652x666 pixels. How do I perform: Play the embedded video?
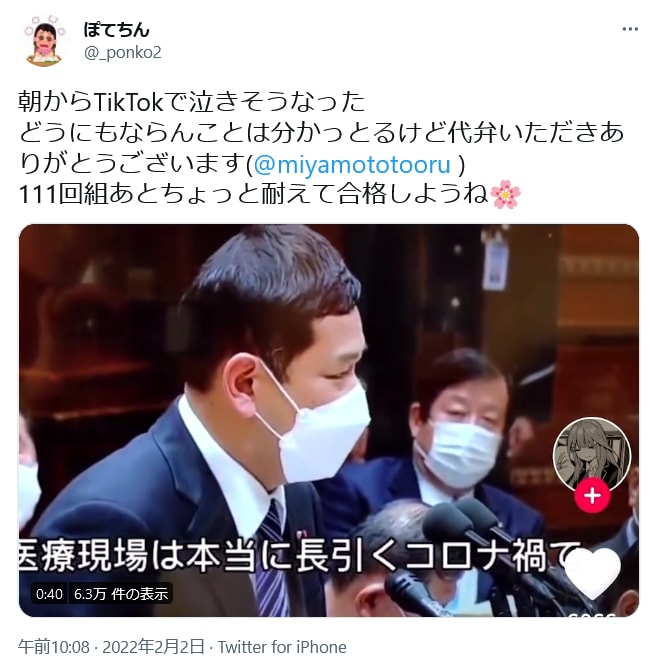(328, 420)
